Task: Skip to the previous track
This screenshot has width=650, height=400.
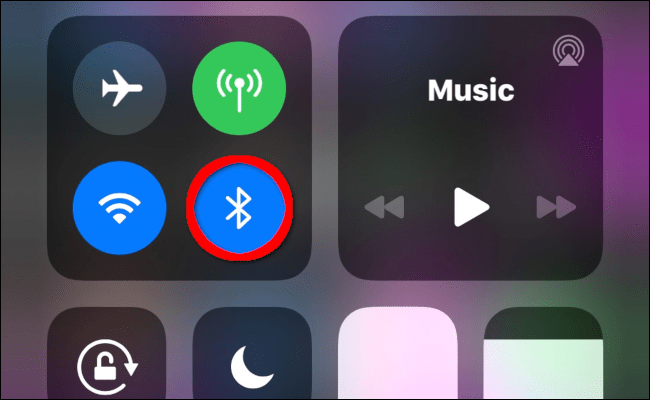Action: 384,208
